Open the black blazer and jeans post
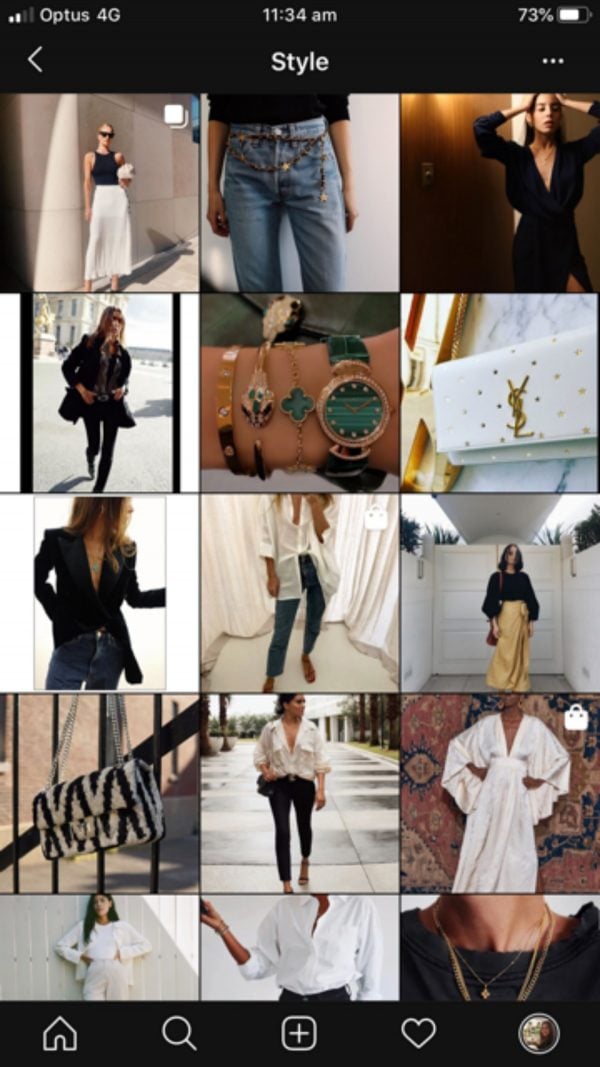 (99, 593)
